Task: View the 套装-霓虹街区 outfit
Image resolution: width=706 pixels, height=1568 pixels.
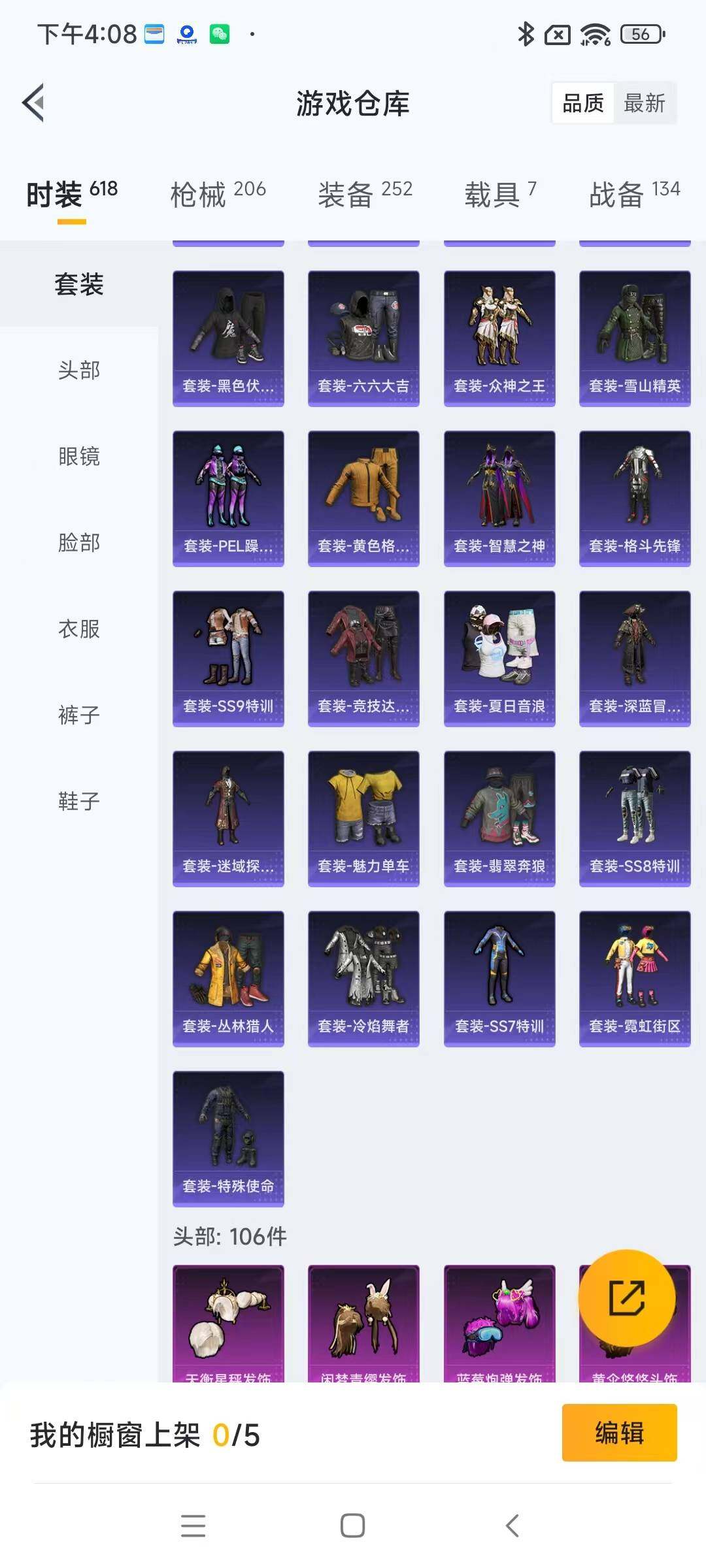Action: [x=635, y=979]
